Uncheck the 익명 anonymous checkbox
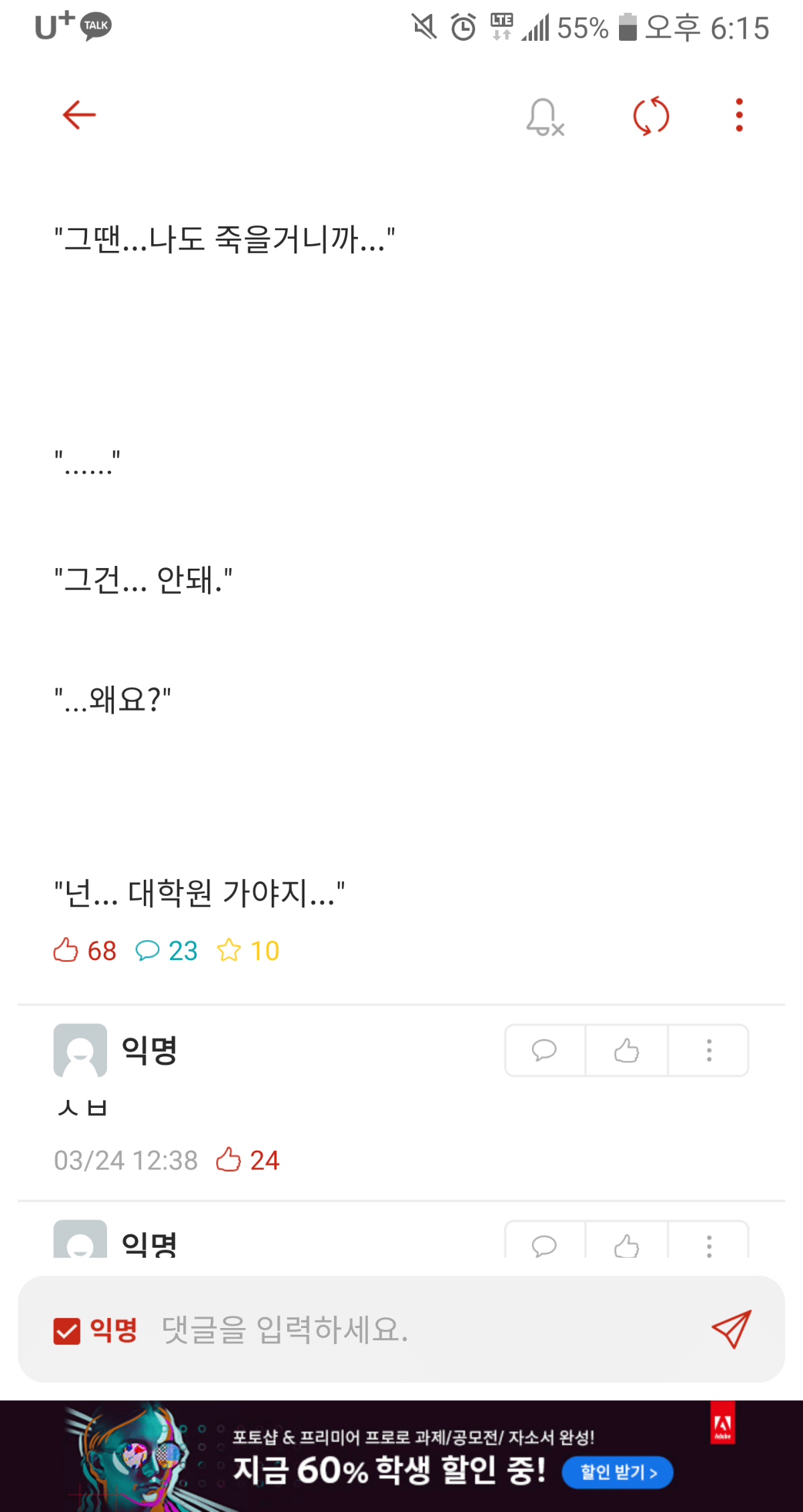Viewport: 803px width, 1512px height. tap(67, 1331)
